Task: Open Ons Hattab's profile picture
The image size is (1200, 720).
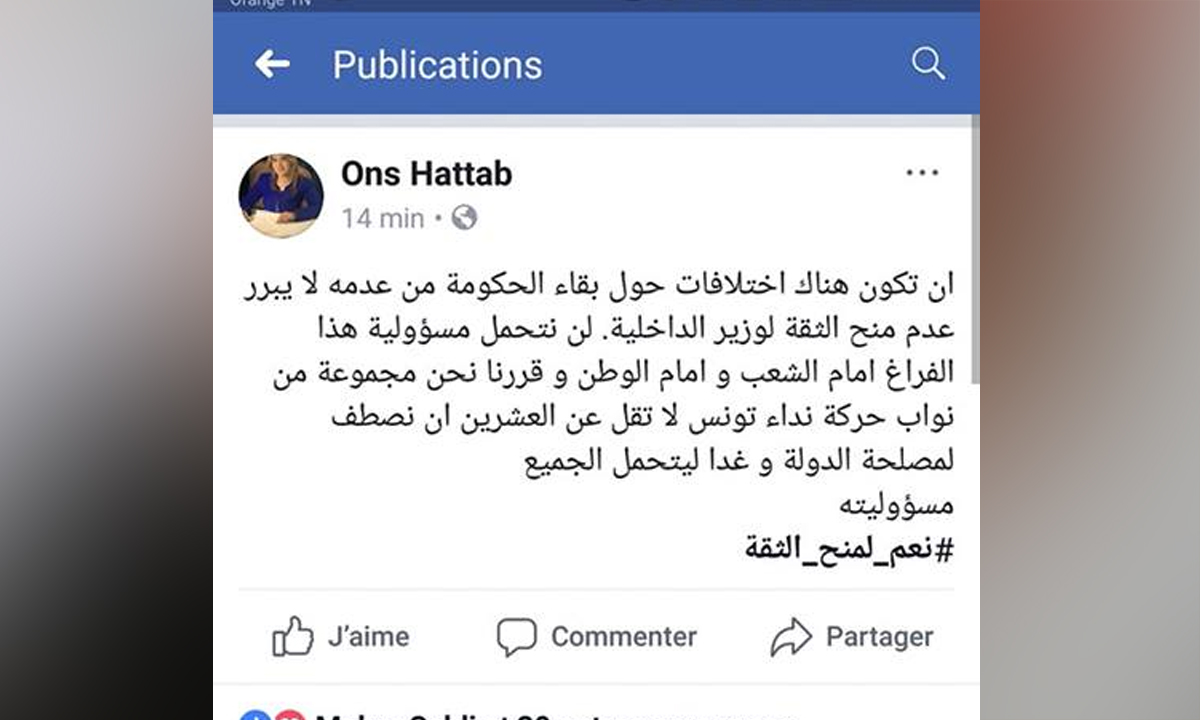Action: click(281, 195)
